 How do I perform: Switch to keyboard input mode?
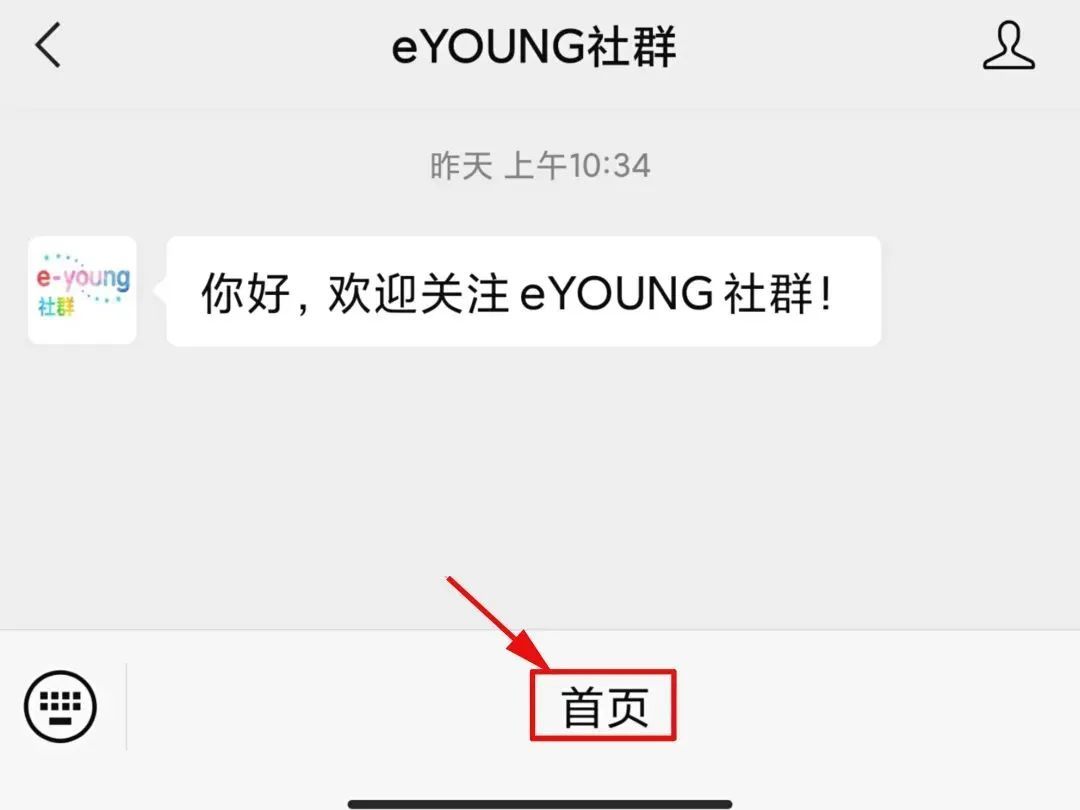click(61, 706)
